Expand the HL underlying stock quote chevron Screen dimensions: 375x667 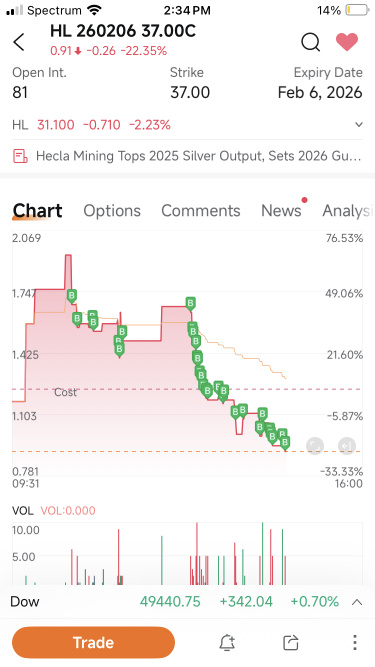359,125
